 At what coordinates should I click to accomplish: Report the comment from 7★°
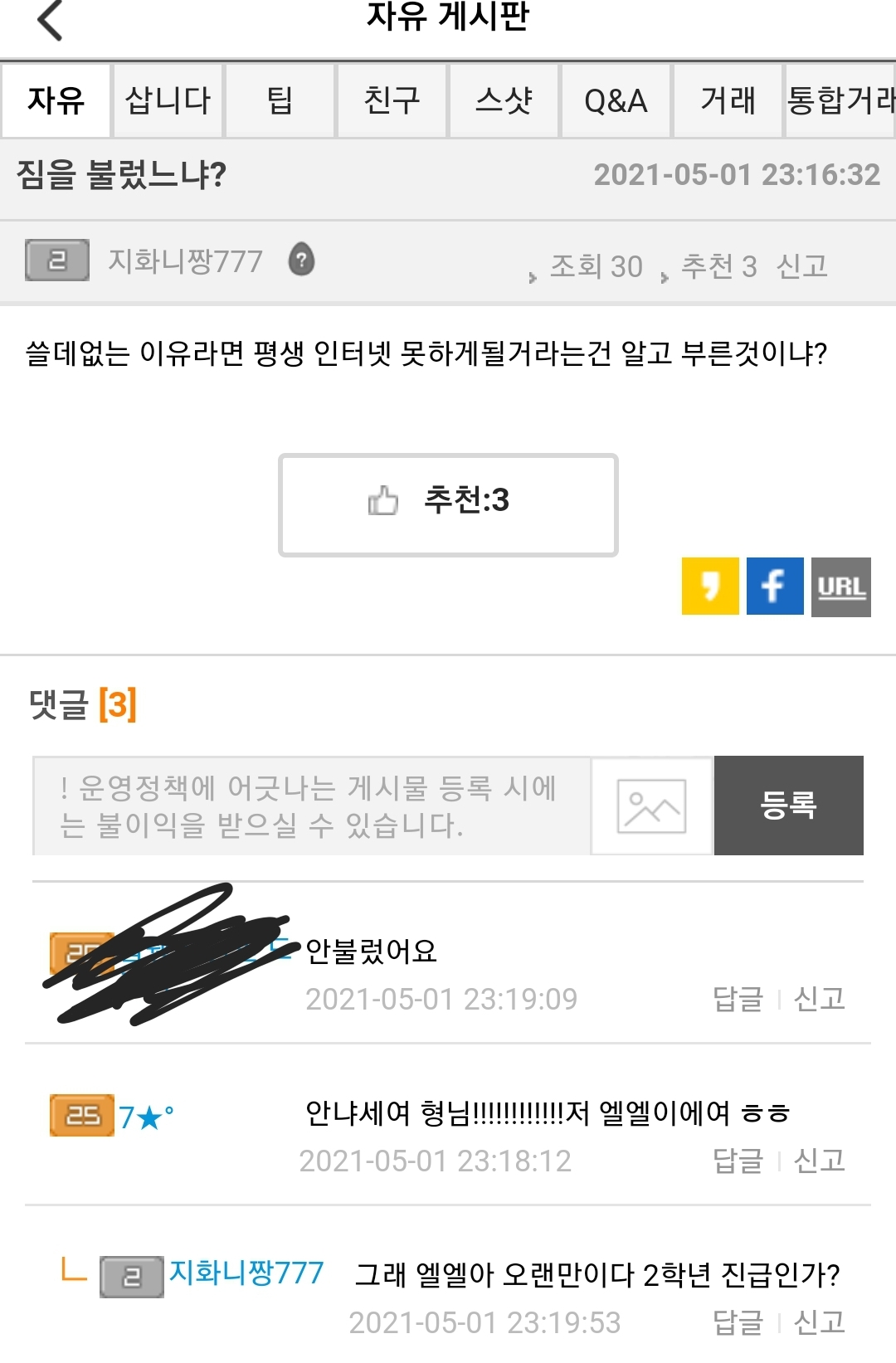[x=819, y=1161]
